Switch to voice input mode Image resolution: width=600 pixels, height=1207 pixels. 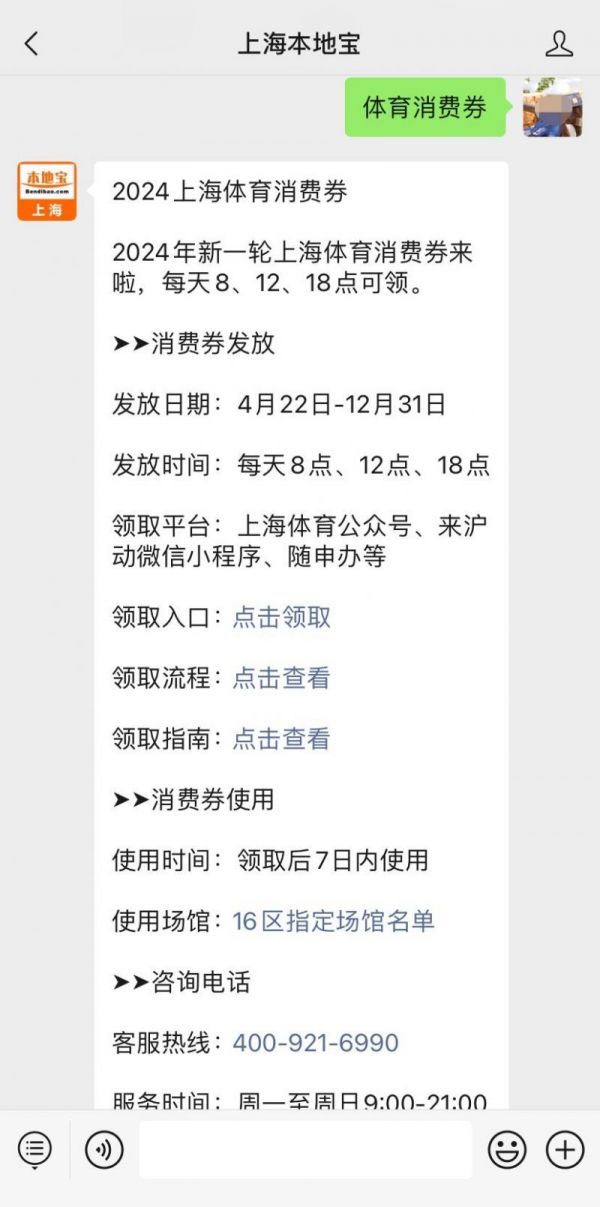(104, 1150)
